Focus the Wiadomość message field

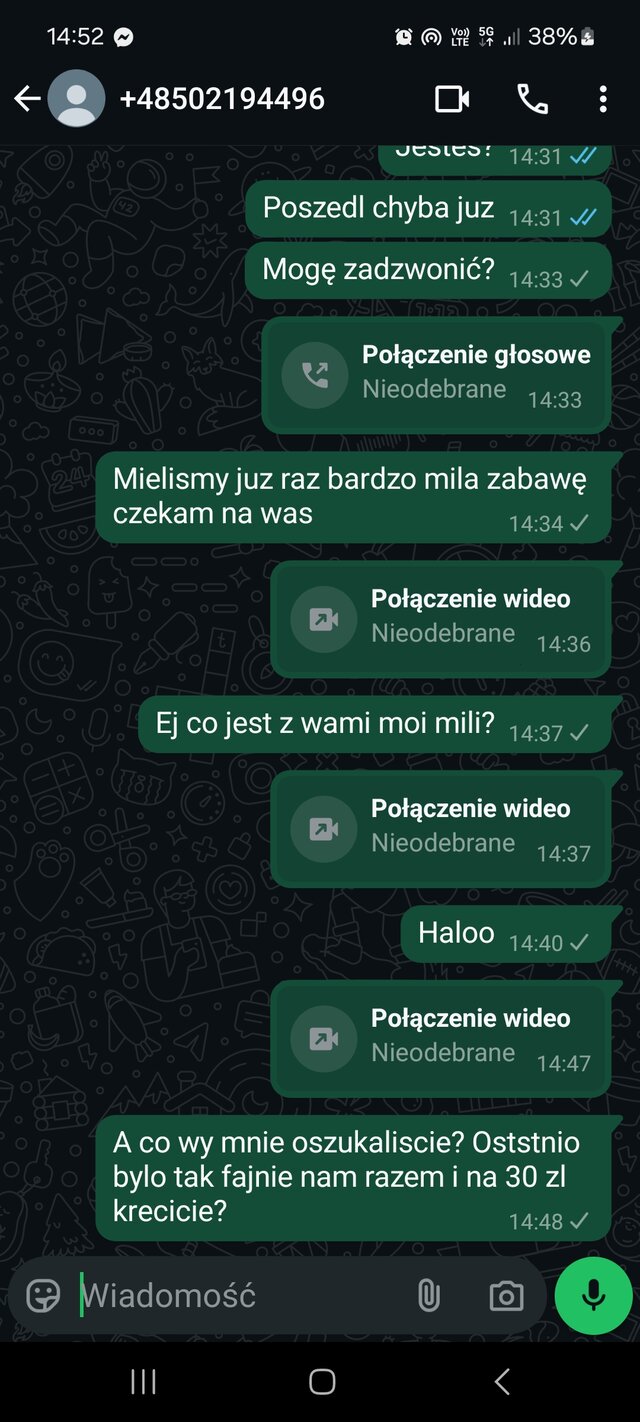point(240,1296)
